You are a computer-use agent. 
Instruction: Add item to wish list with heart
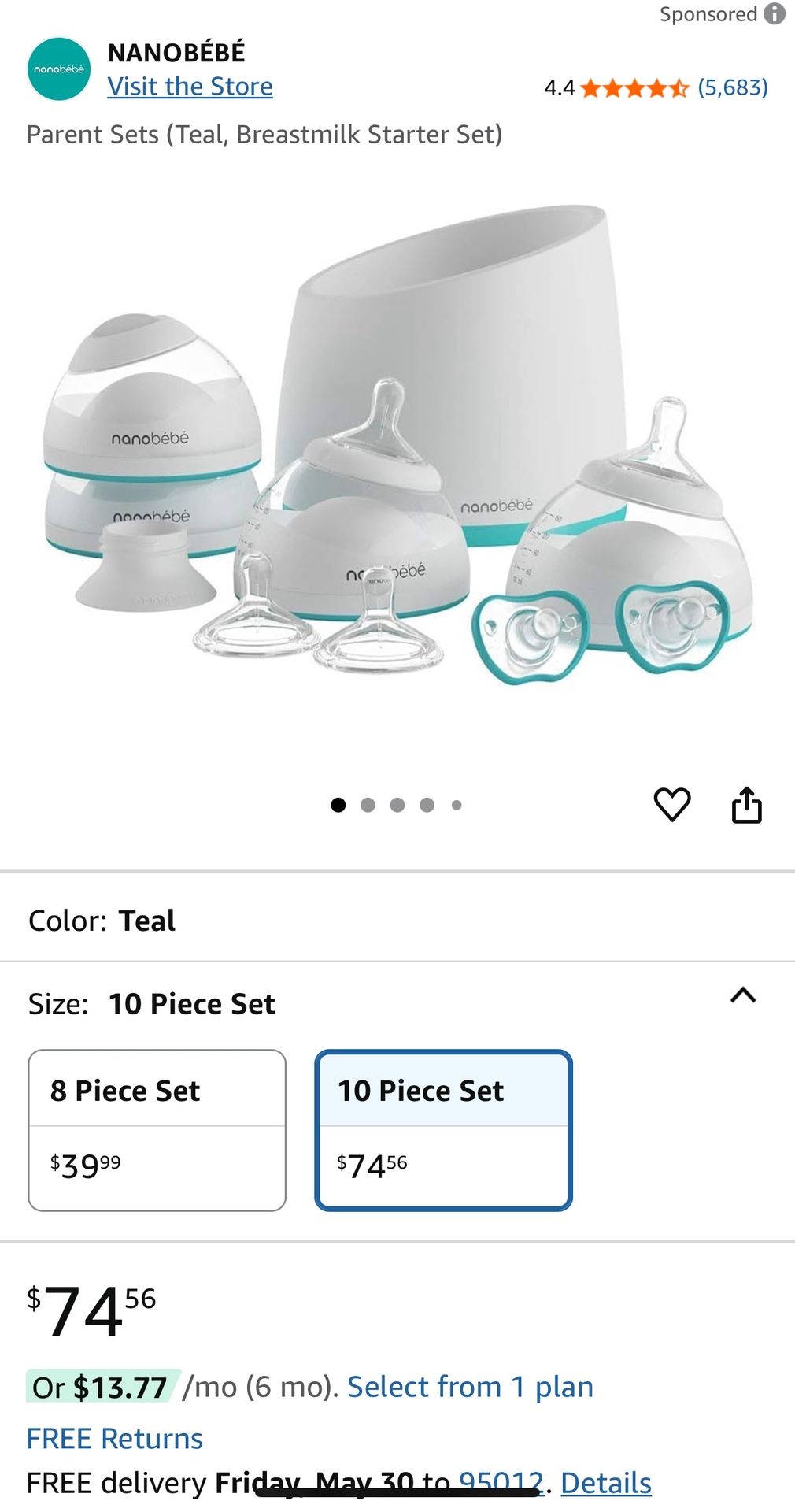point(672,805)
